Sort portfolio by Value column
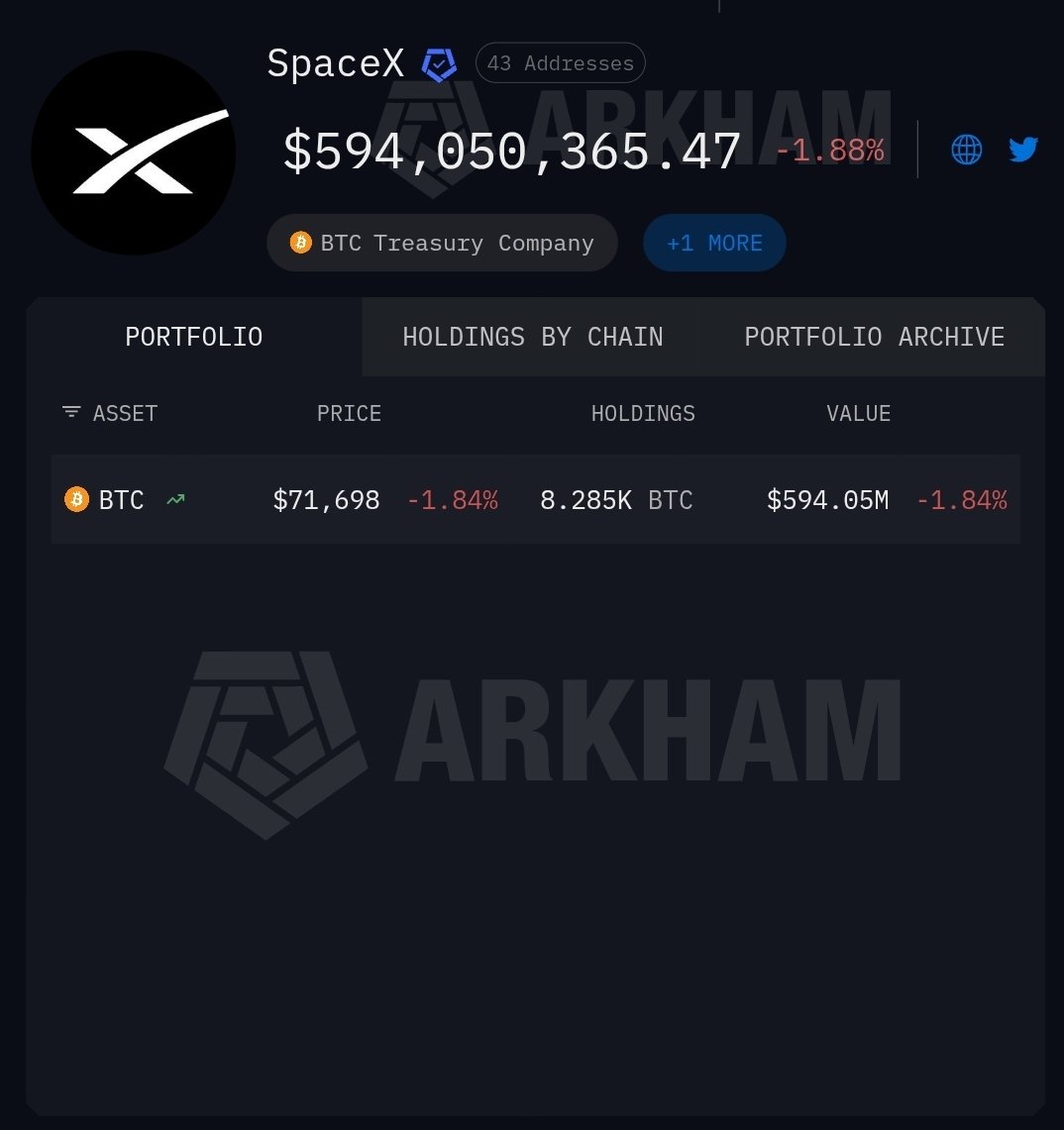 pyautogui.click(x=858, y=413)
